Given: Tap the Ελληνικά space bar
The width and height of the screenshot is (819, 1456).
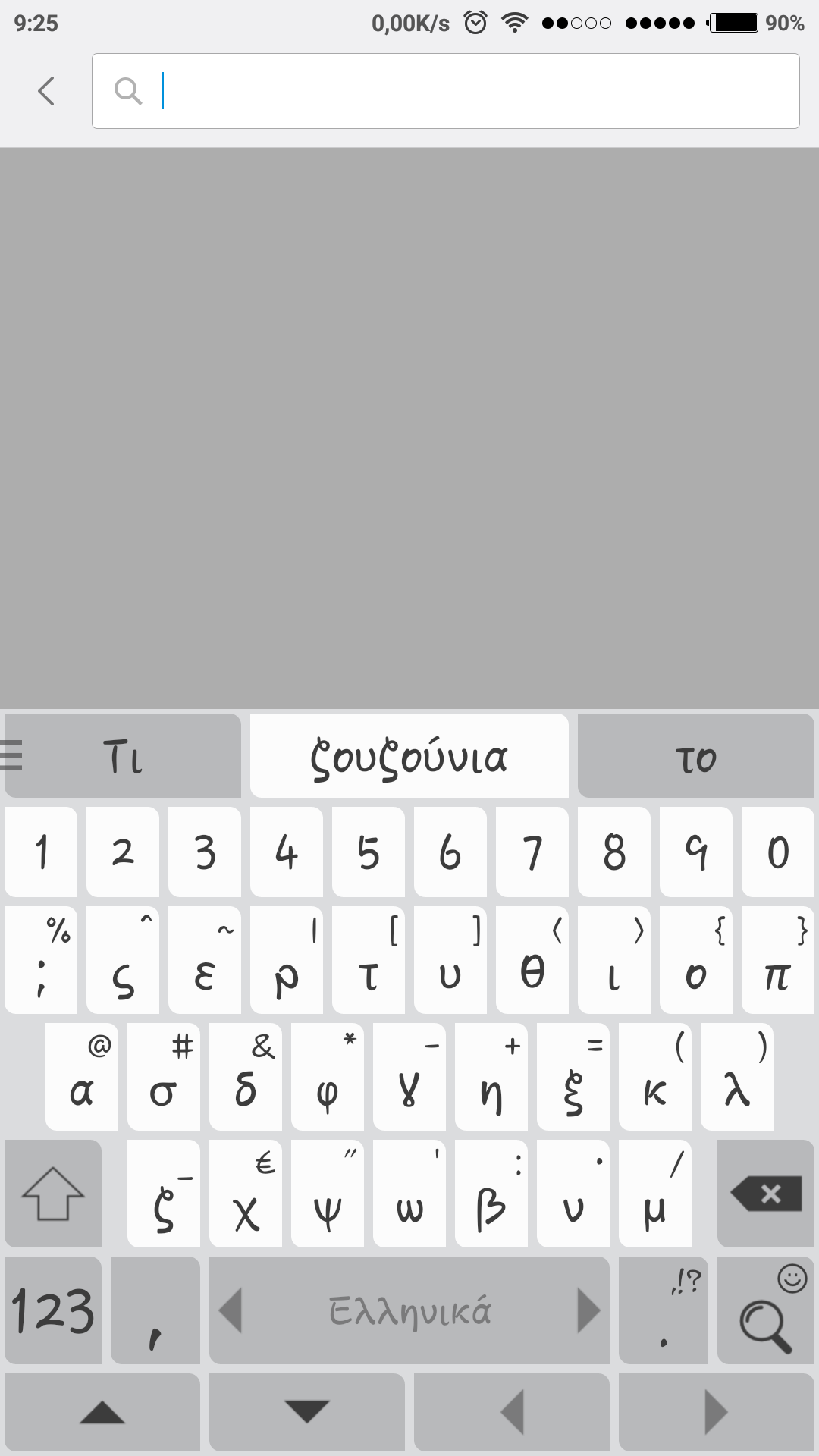Looking at the screenshot, I should pyautogui.click(x=409, y=1310).
